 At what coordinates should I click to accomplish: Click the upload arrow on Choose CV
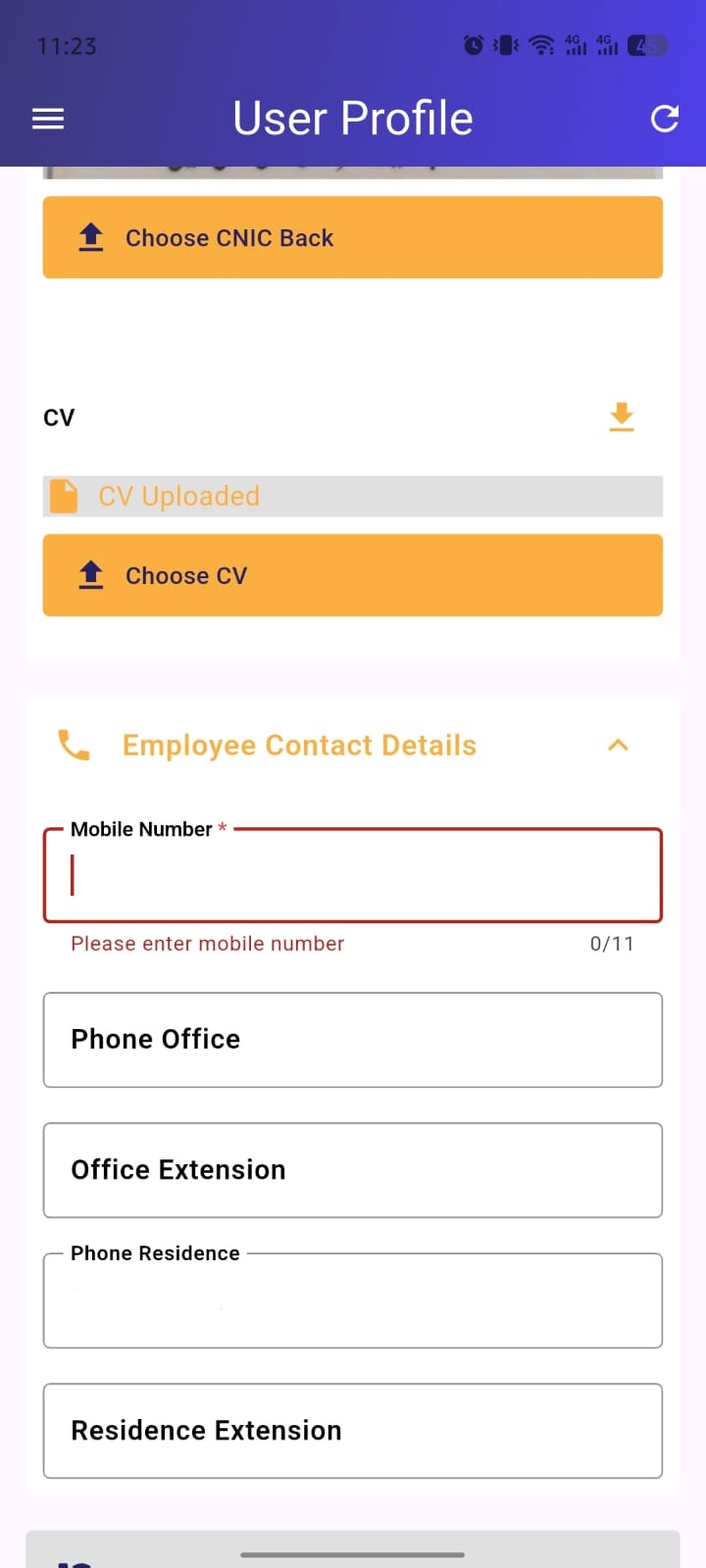pos(90,575)
